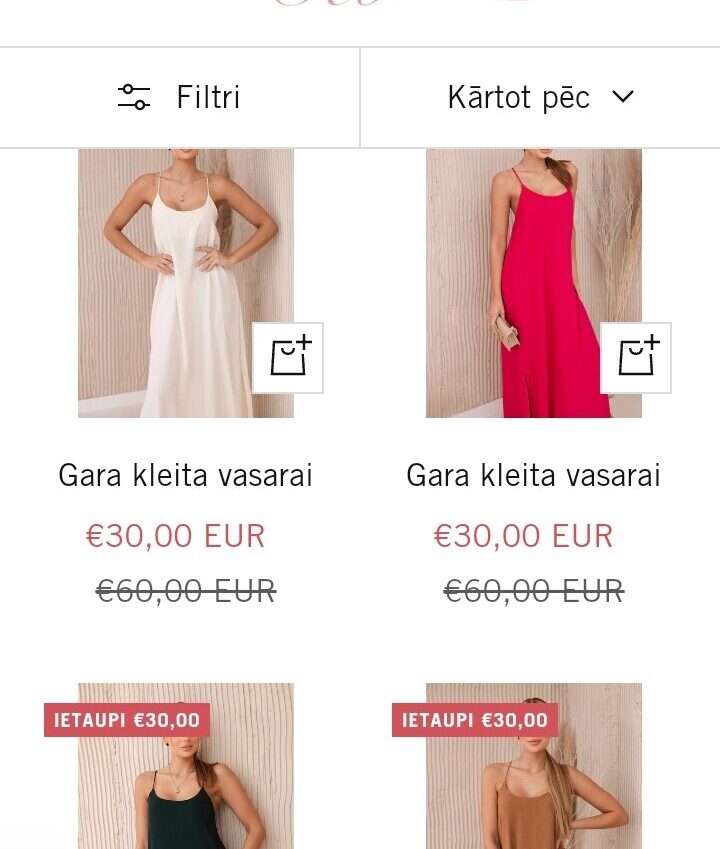
Task: View the brown dress product
Action: (534, 766)
